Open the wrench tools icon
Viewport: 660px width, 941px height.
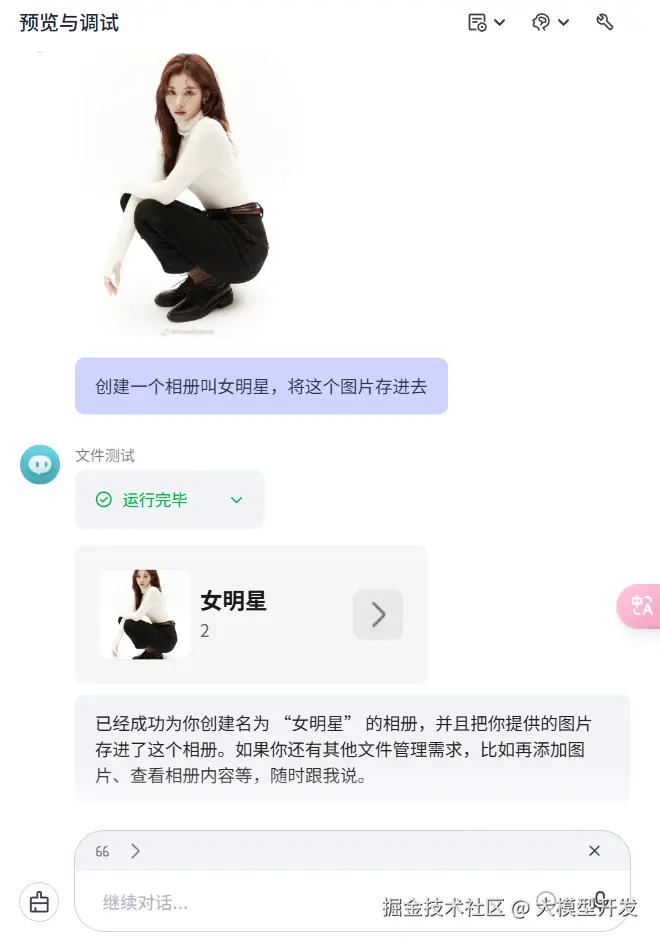coord(604,22)
